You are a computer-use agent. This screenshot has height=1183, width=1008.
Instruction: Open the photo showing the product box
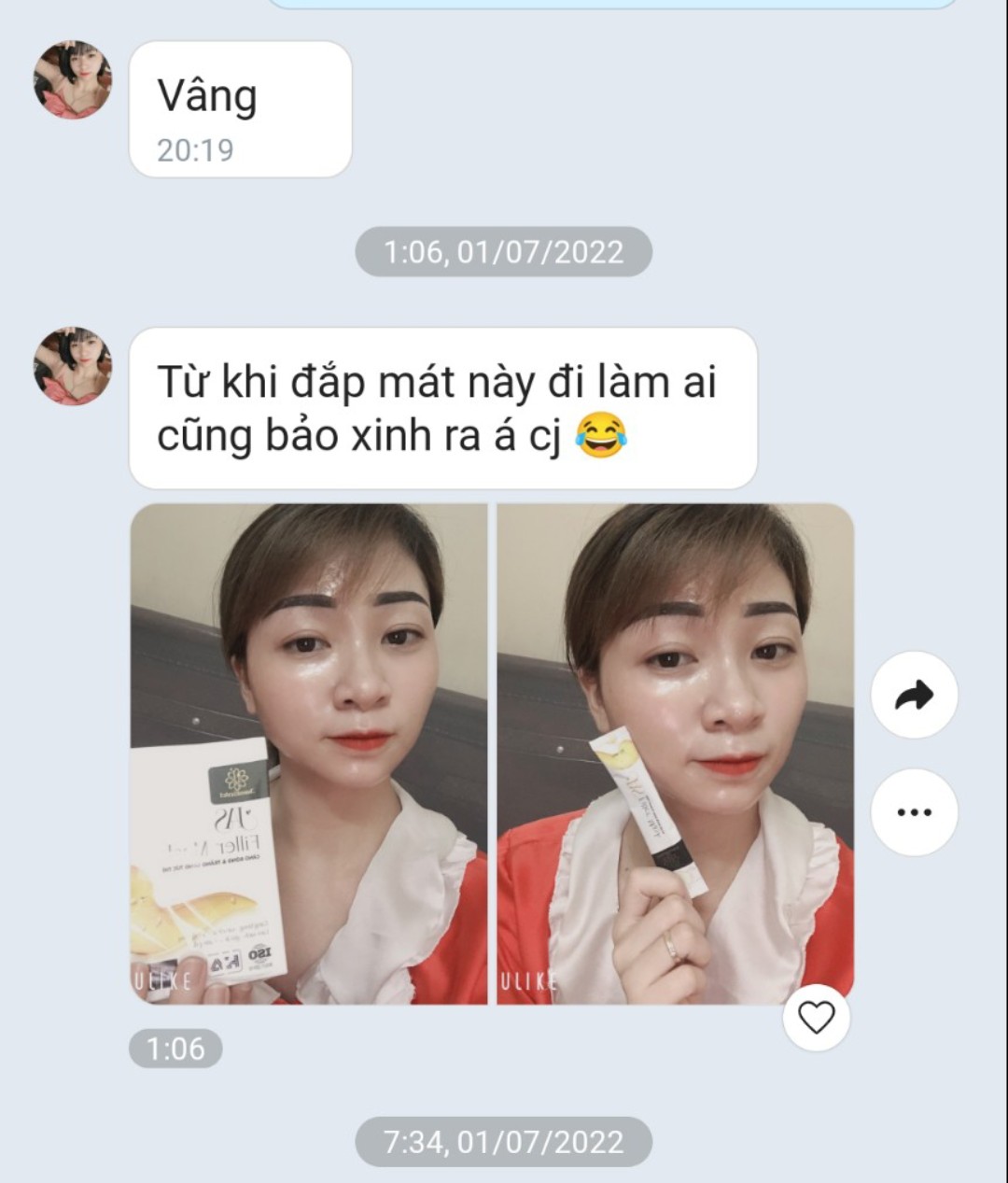[x=309, y=753]
